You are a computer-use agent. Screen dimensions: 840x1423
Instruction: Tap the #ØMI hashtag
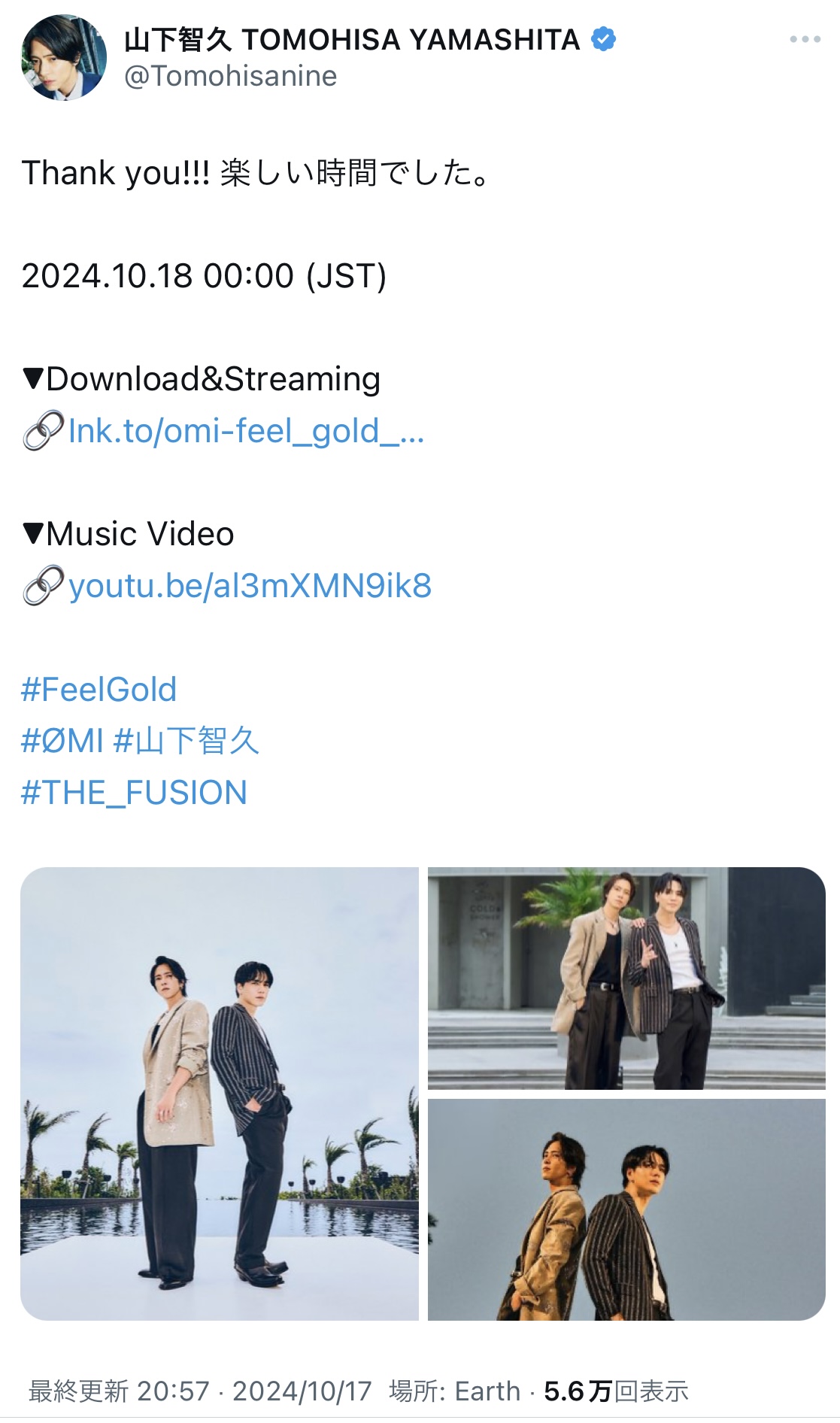click(62, 742)
